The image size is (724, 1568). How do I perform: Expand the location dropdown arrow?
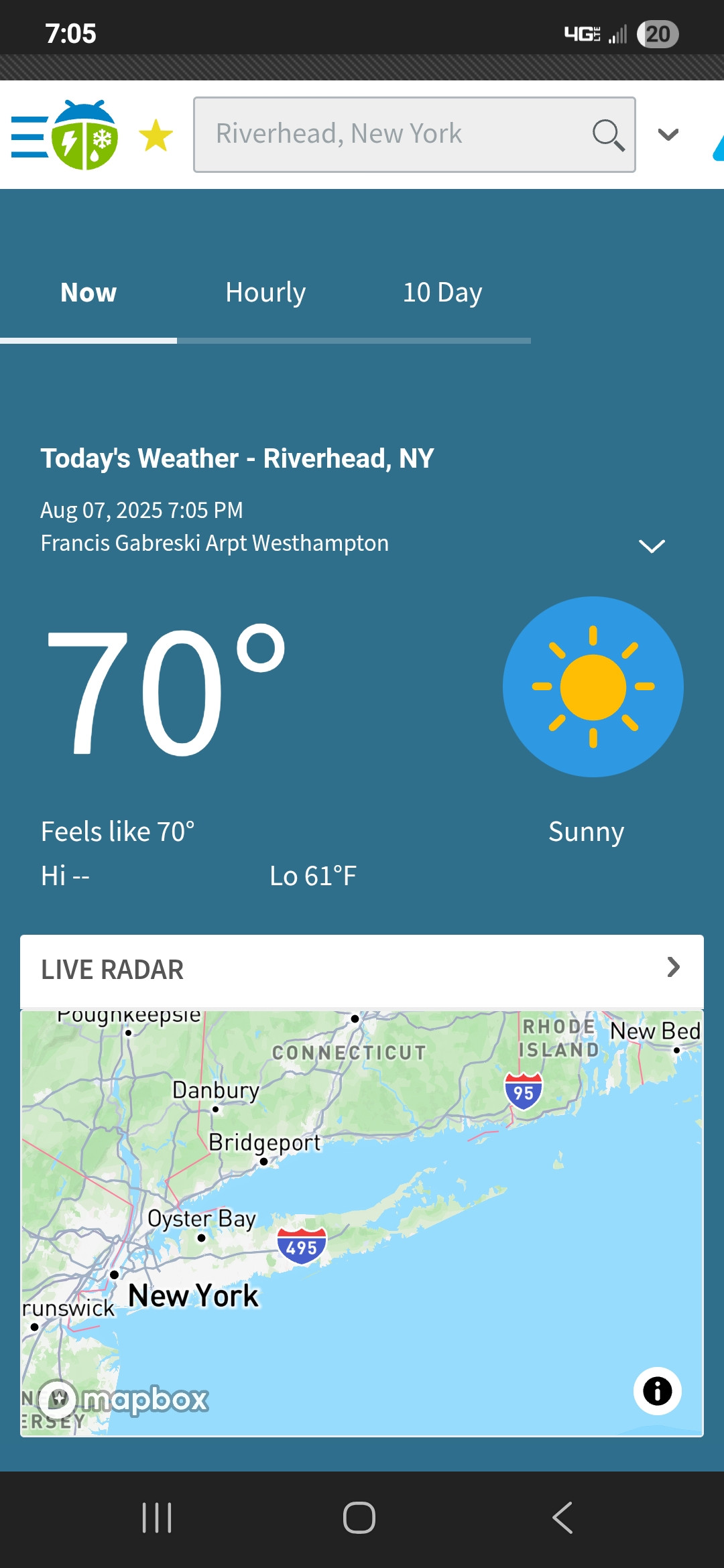pyautogui.click(x=668, y=135)
